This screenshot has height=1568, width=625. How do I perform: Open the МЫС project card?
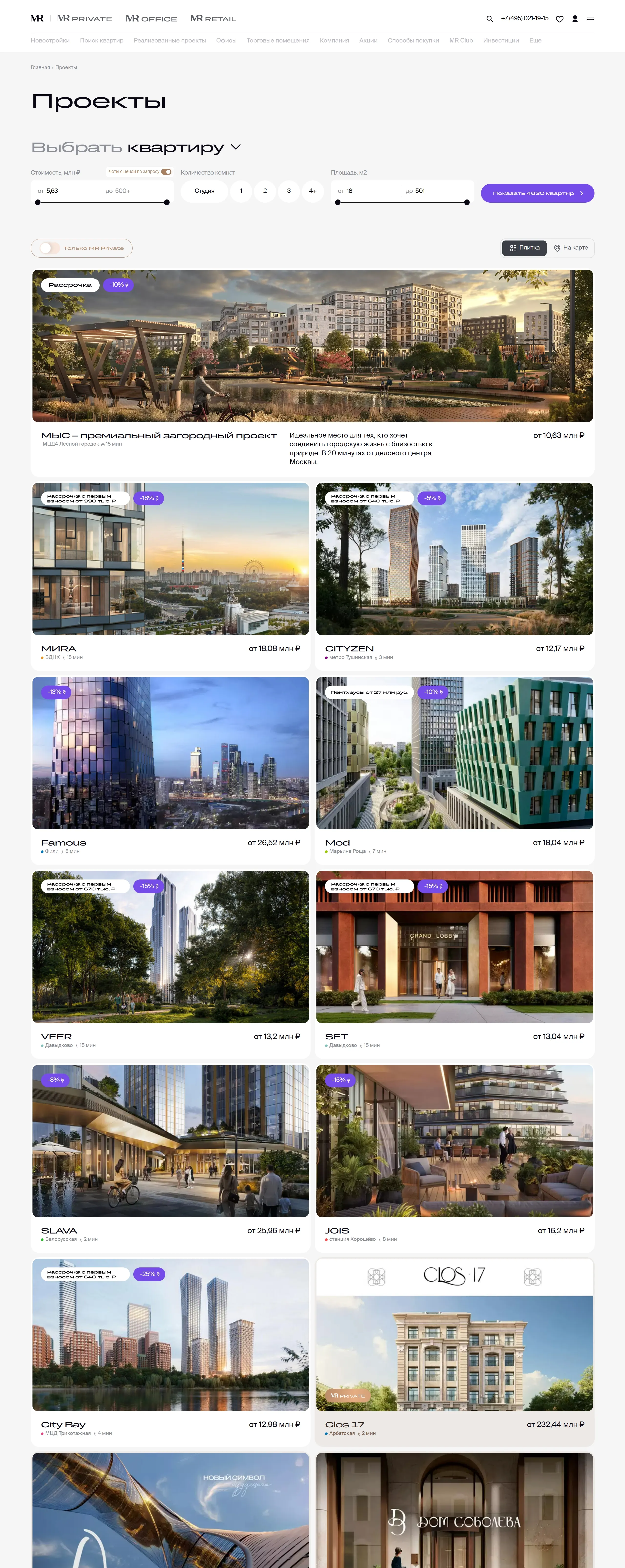pos(312,346)
